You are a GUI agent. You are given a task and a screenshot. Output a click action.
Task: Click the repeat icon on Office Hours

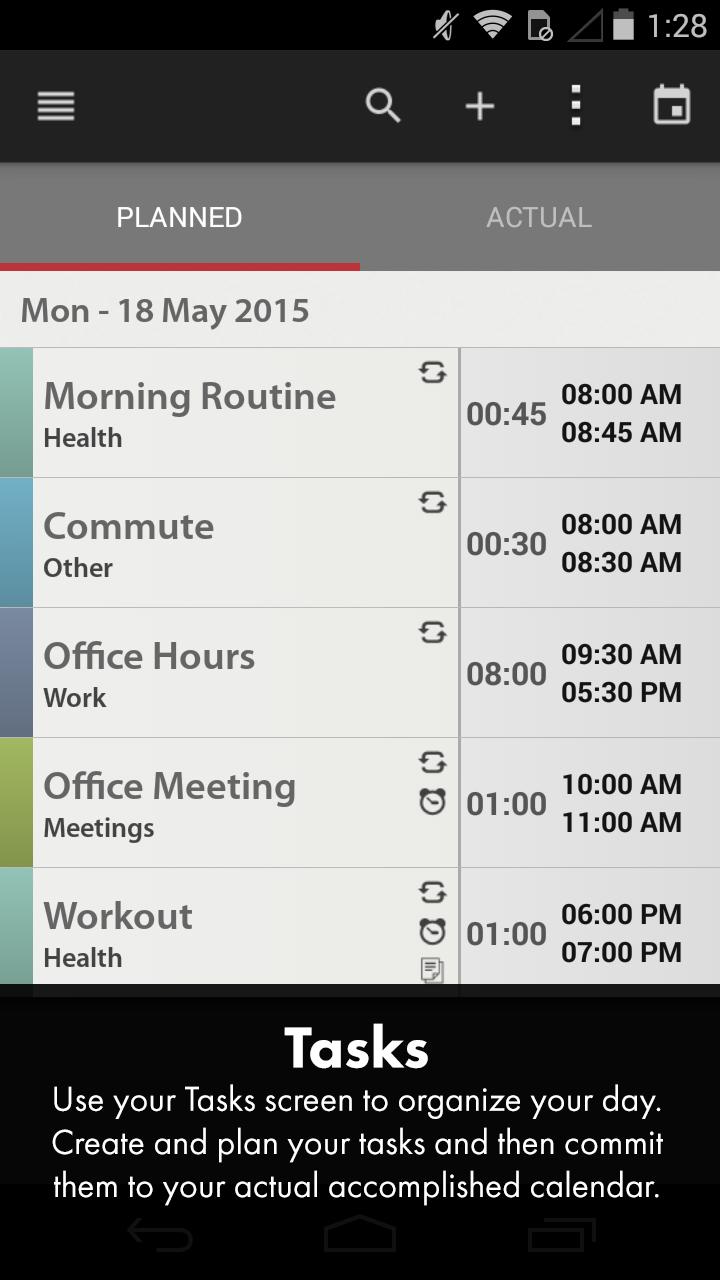point(432,633)
